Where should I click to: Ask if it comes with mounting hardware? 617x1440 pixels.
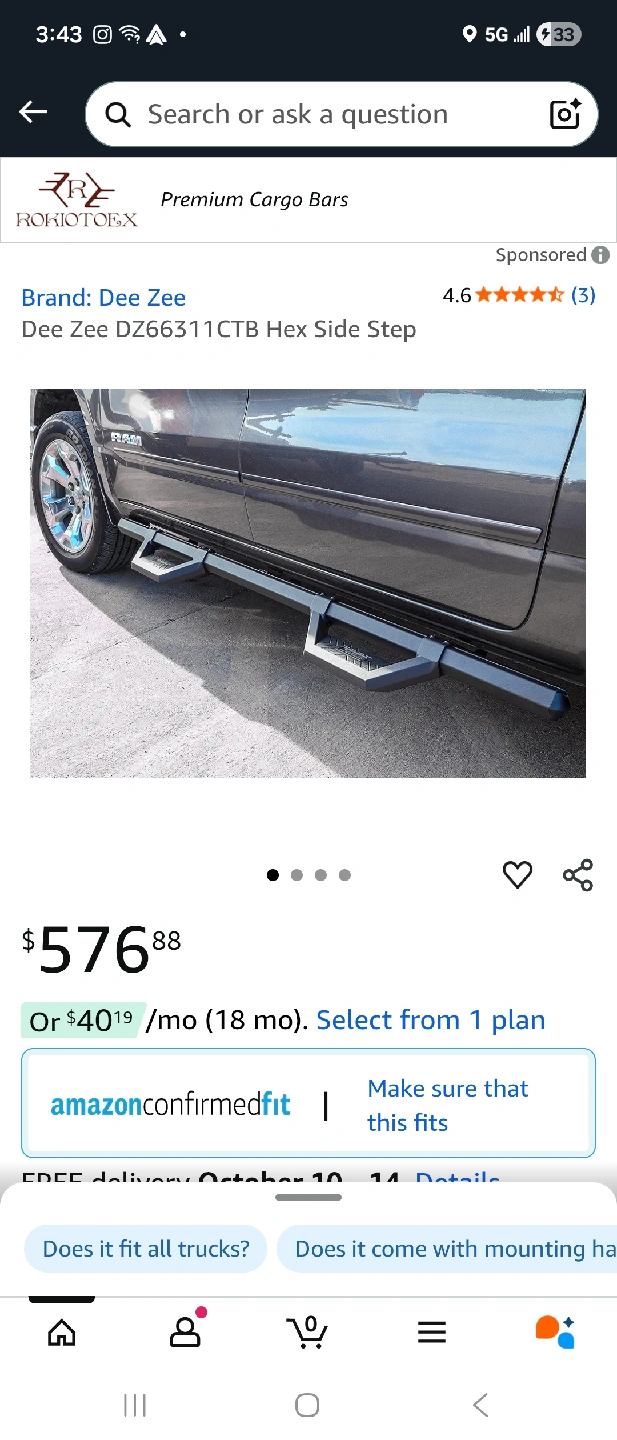450,1249
